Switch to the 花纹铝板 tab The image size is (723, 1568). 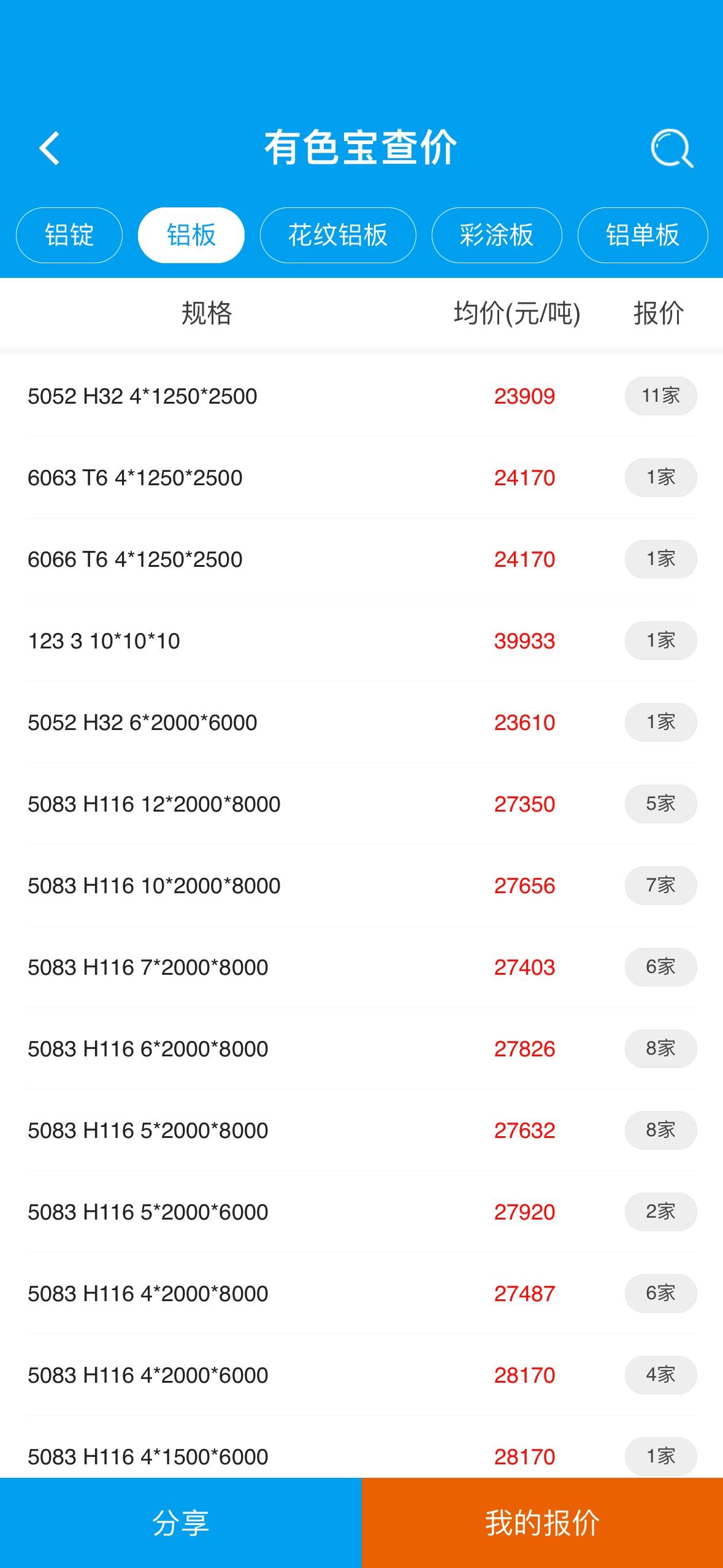(338, 236)
